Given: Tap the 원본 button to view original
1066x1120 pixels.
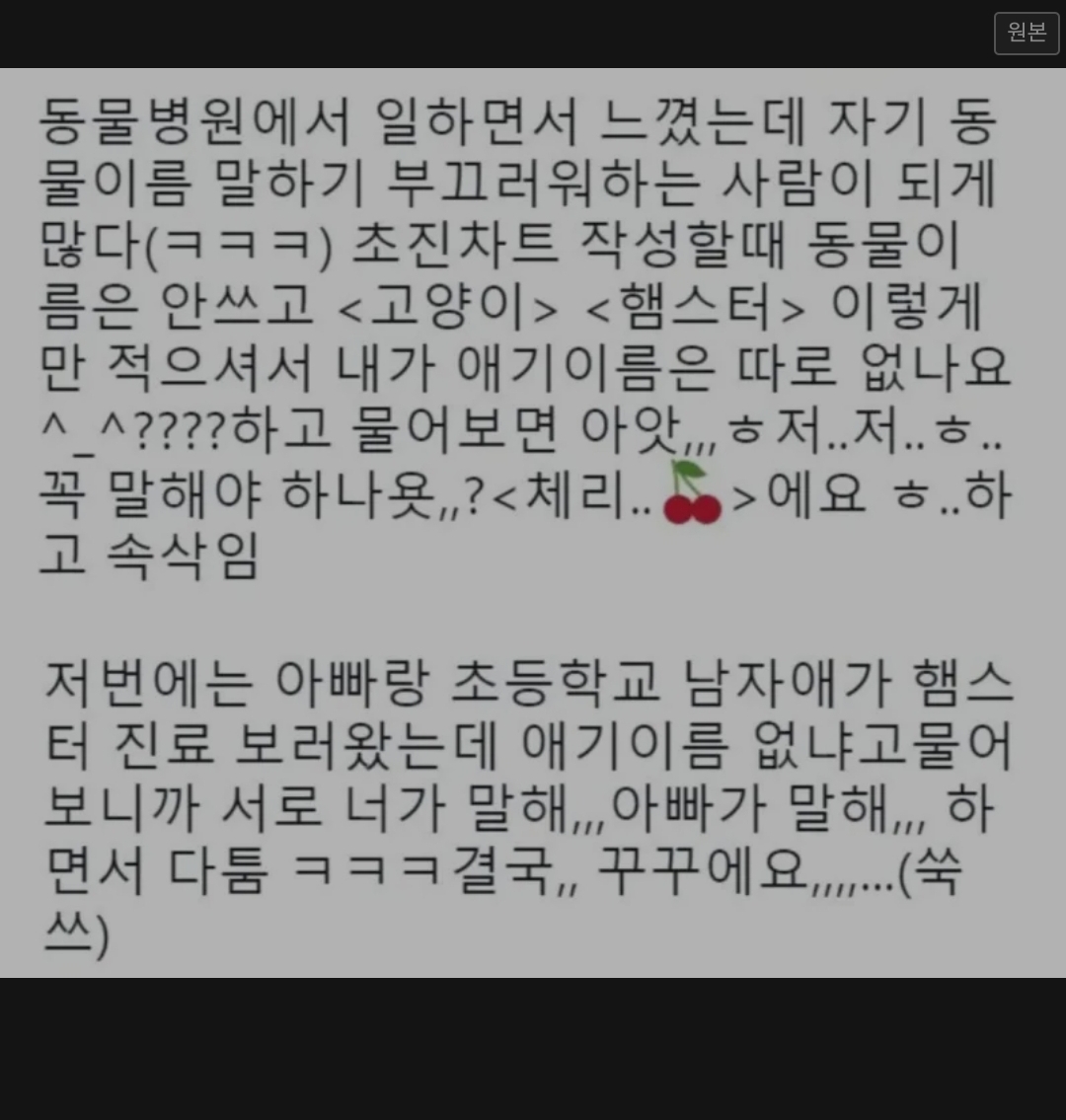Looking at the screenshot, I should 1026,33.
